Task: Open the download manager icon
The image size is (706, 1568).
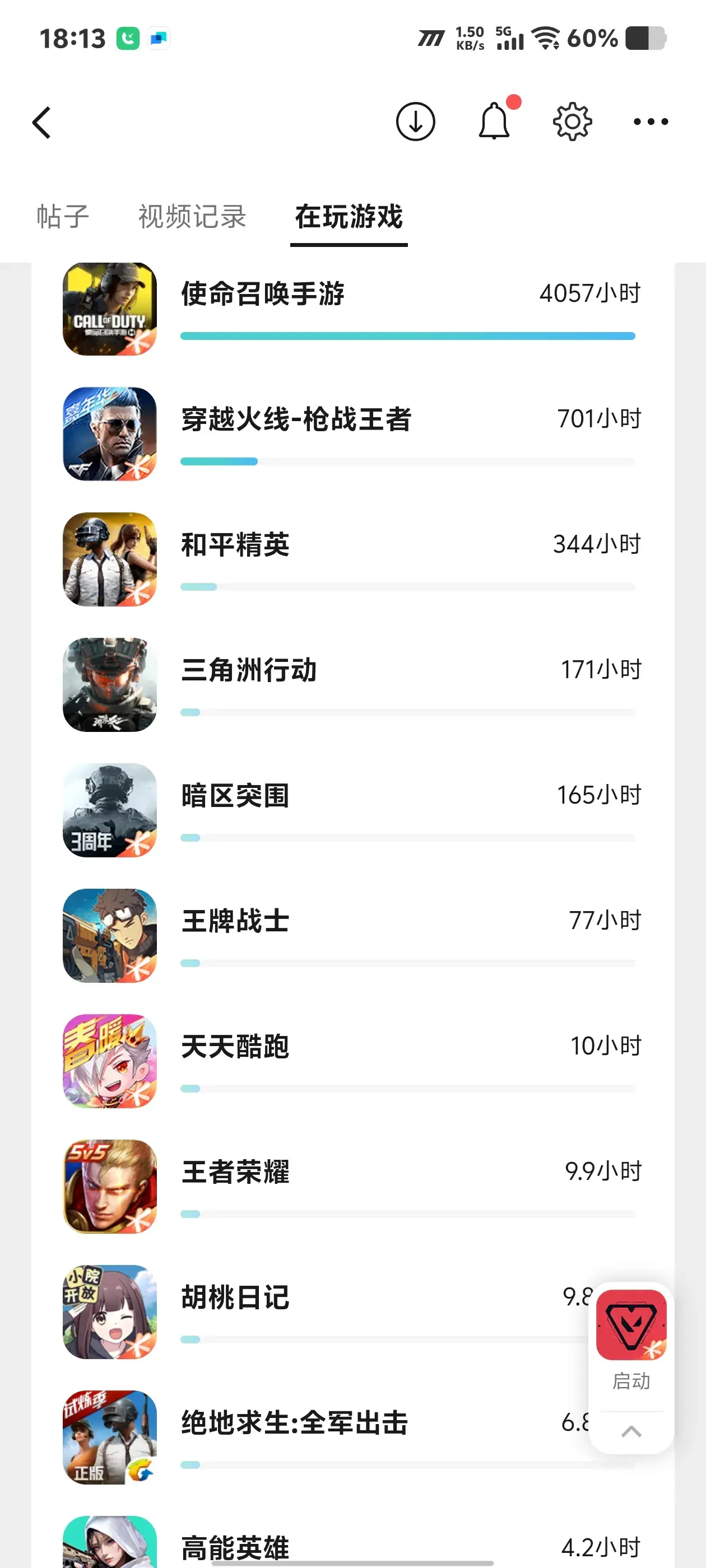Action: pos(415,122)
